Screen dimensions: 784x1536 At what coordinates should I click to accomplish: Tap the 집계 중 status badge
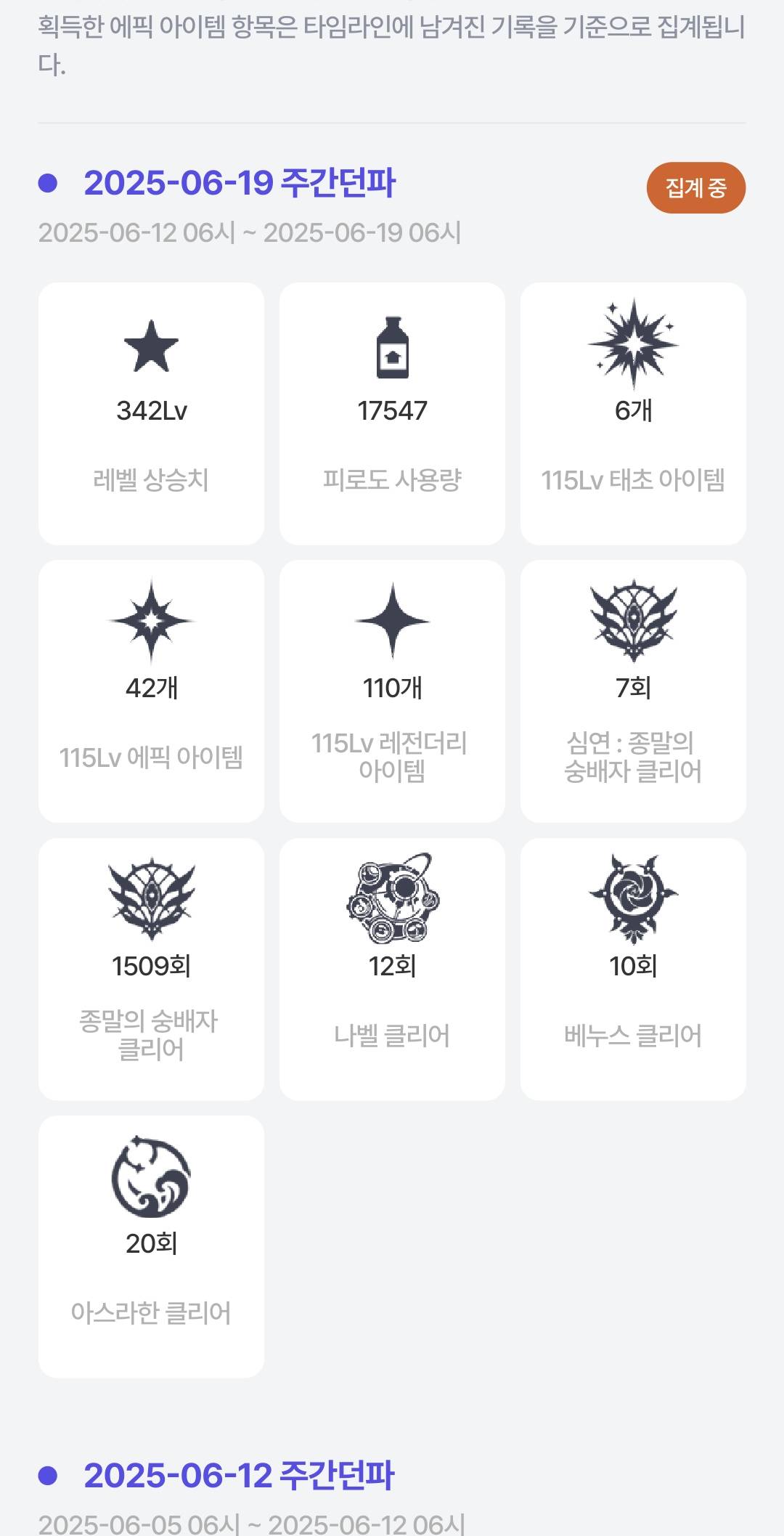pos(695,188)
